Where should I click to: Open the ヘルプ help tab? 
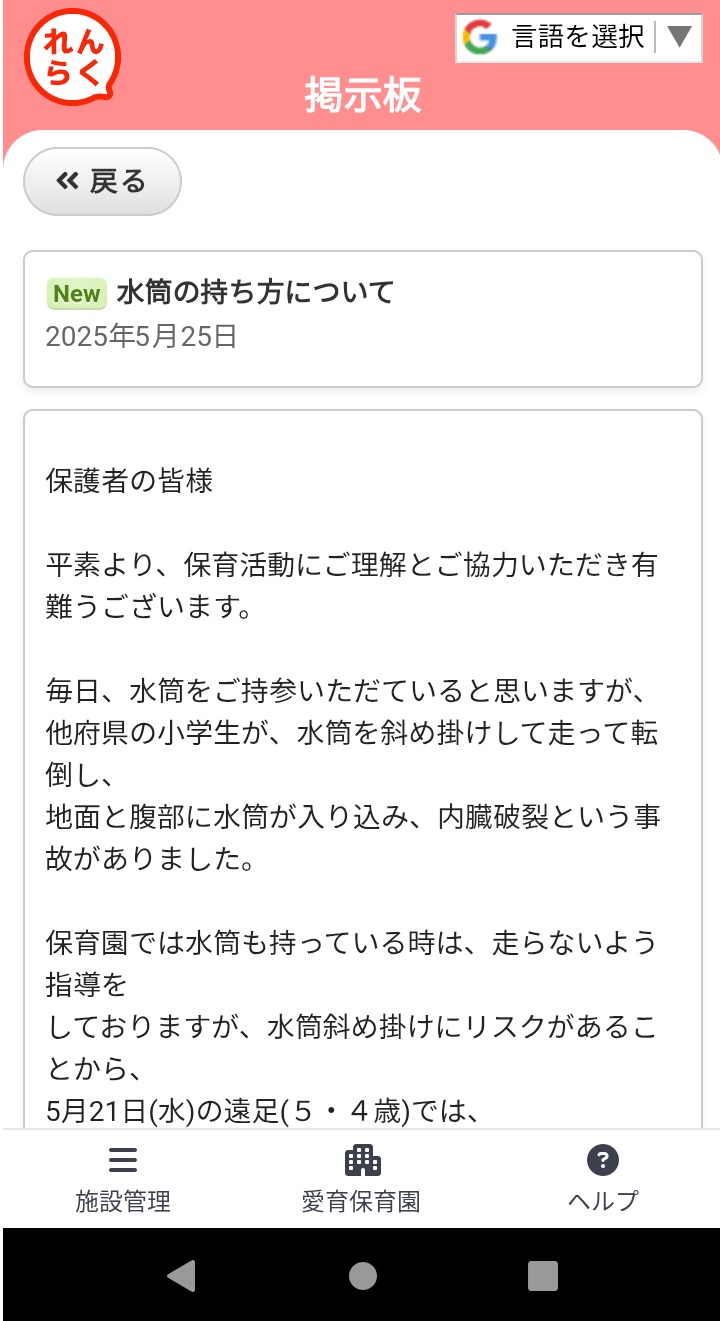click(602, 1180)
